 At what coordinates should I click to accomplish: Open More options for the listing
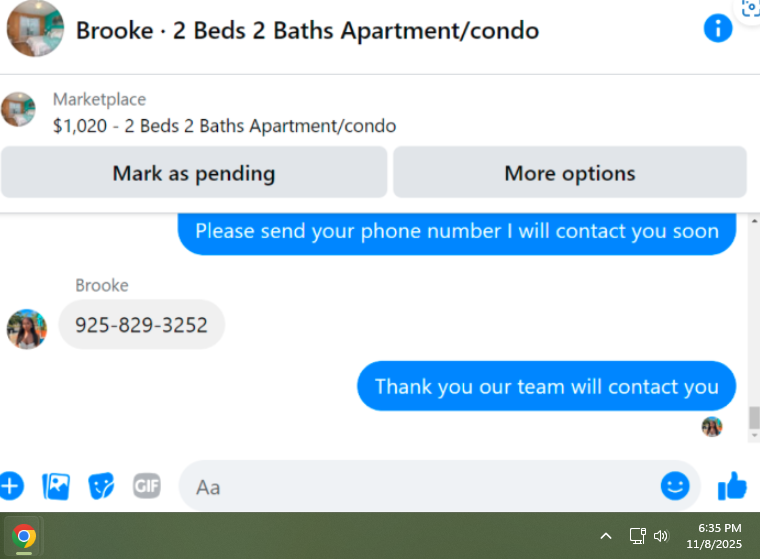pyautogui.click(x=570, y=173)
